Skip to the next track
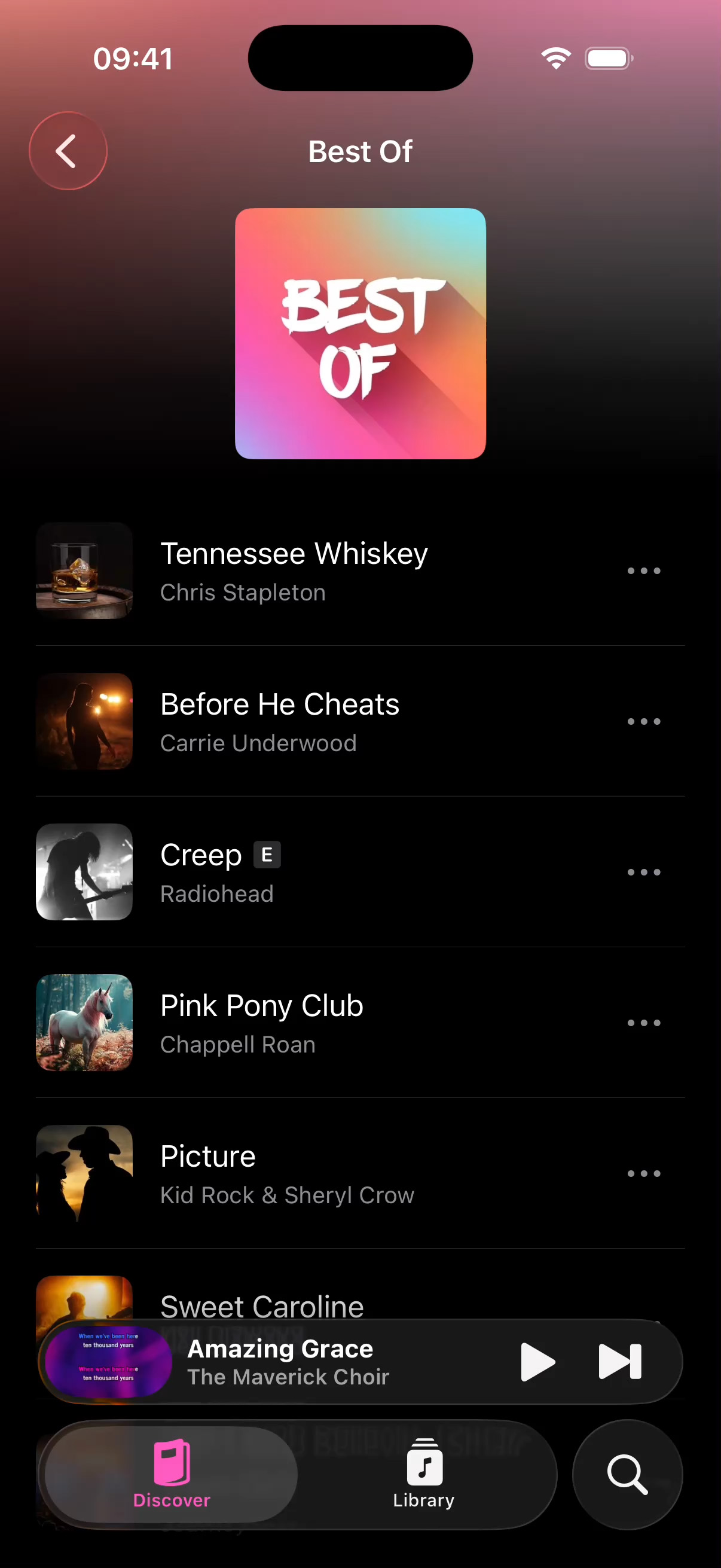This screenshot has height=1568, width=721. pyautogui.click(x=619, y=1362)
